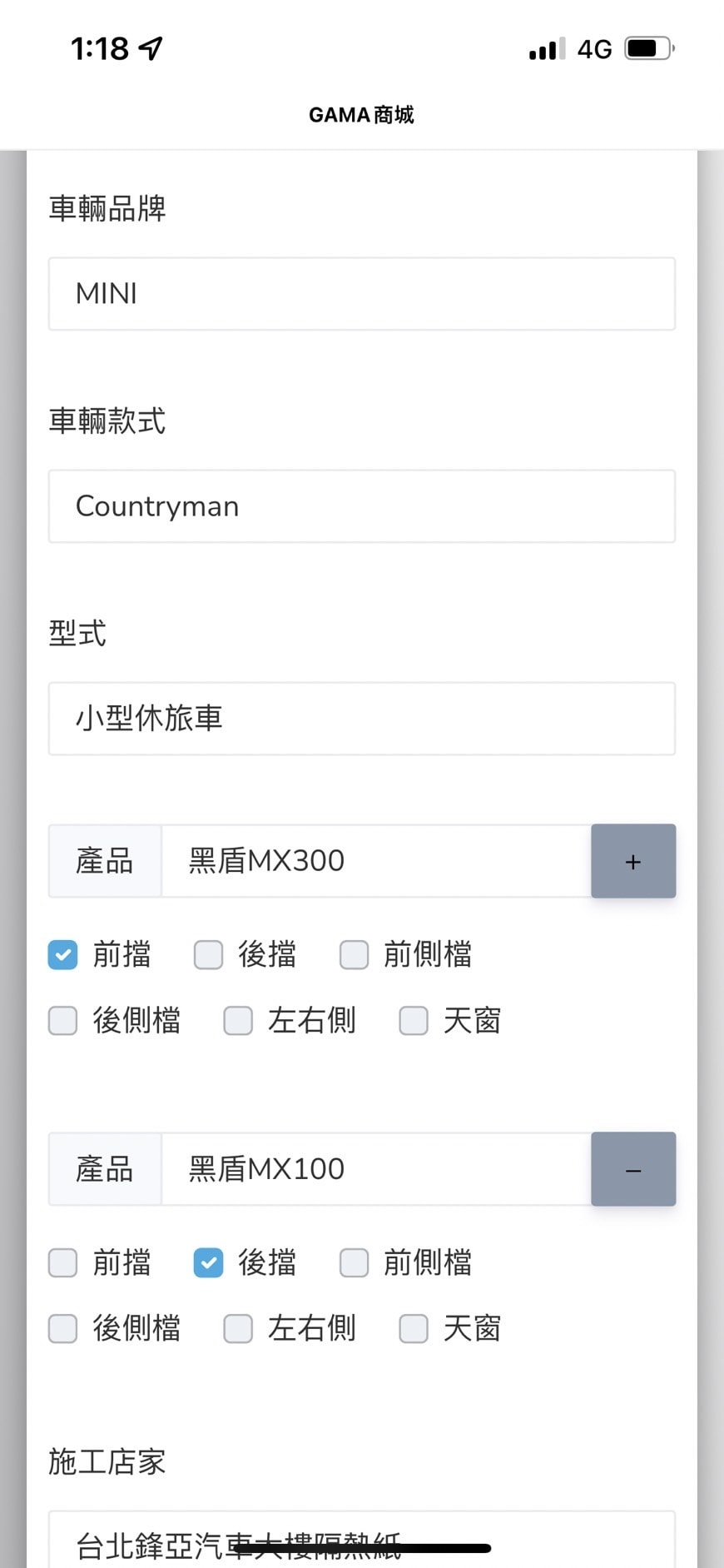
Task: Check 後擋 under 黑盾MX300
Action: pos(209,954)
